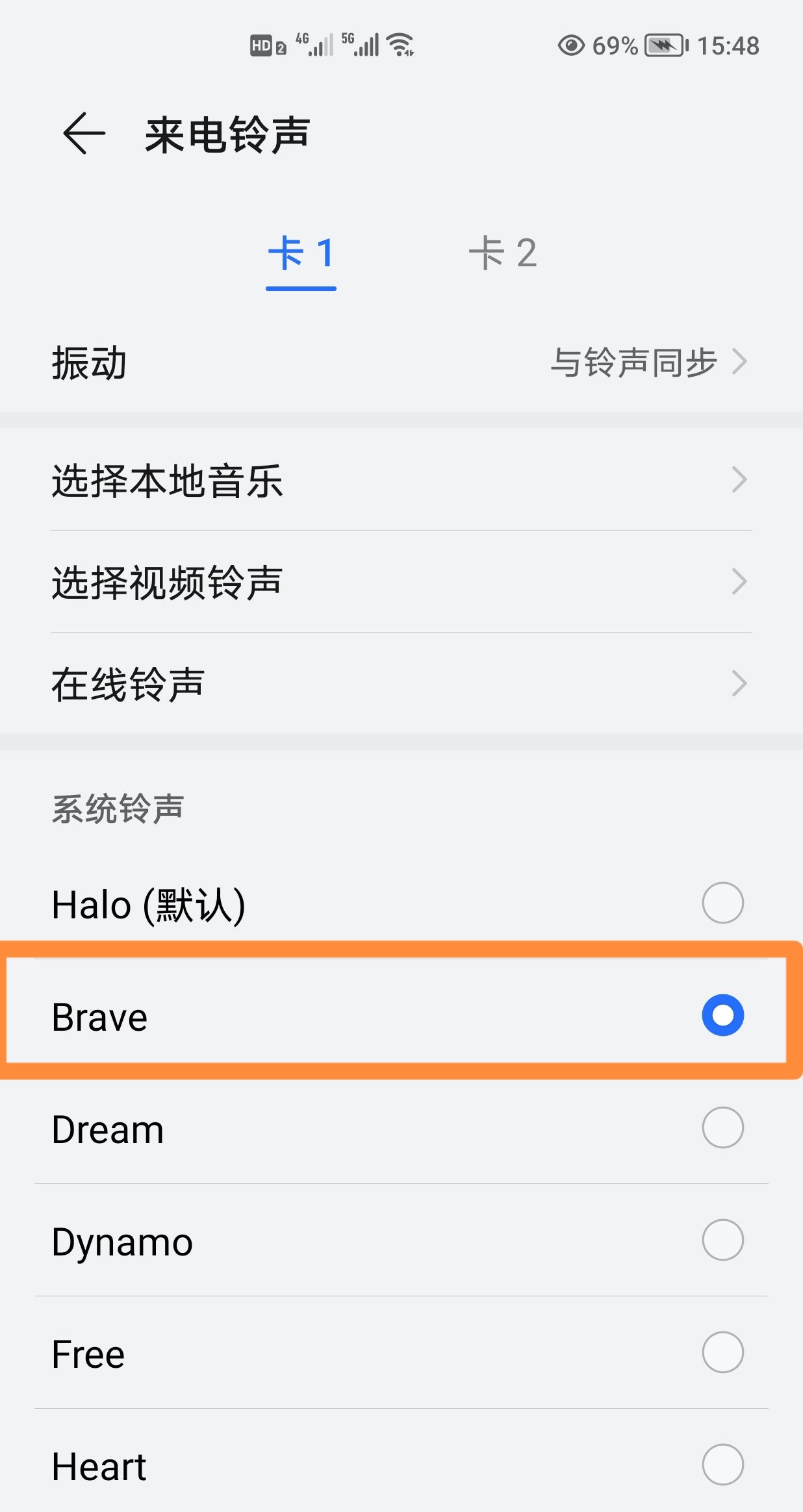Switch to the 卡 1 tab

click(301, 254)
